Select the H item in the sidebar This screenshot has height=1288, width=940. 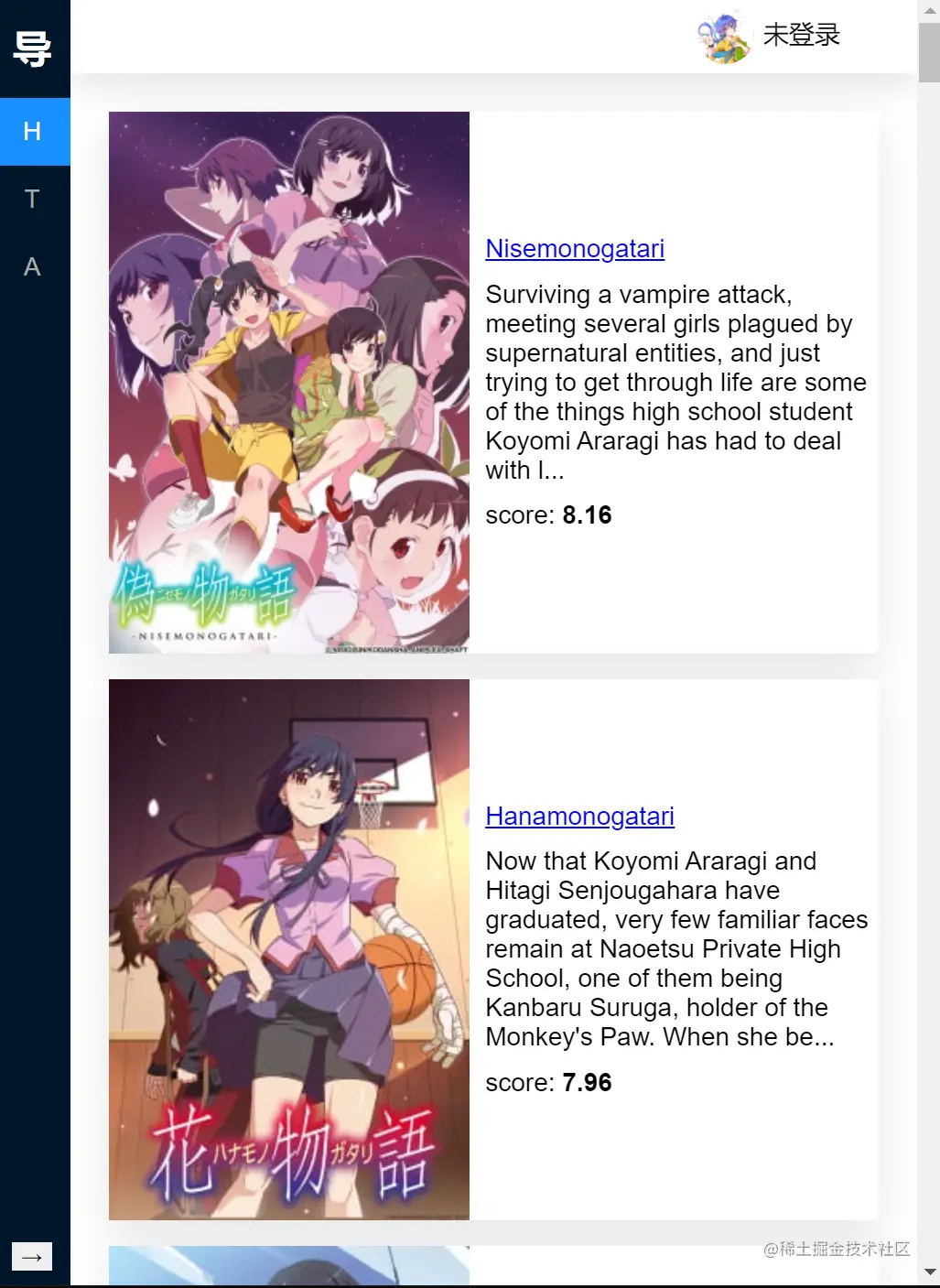(33, 132)
